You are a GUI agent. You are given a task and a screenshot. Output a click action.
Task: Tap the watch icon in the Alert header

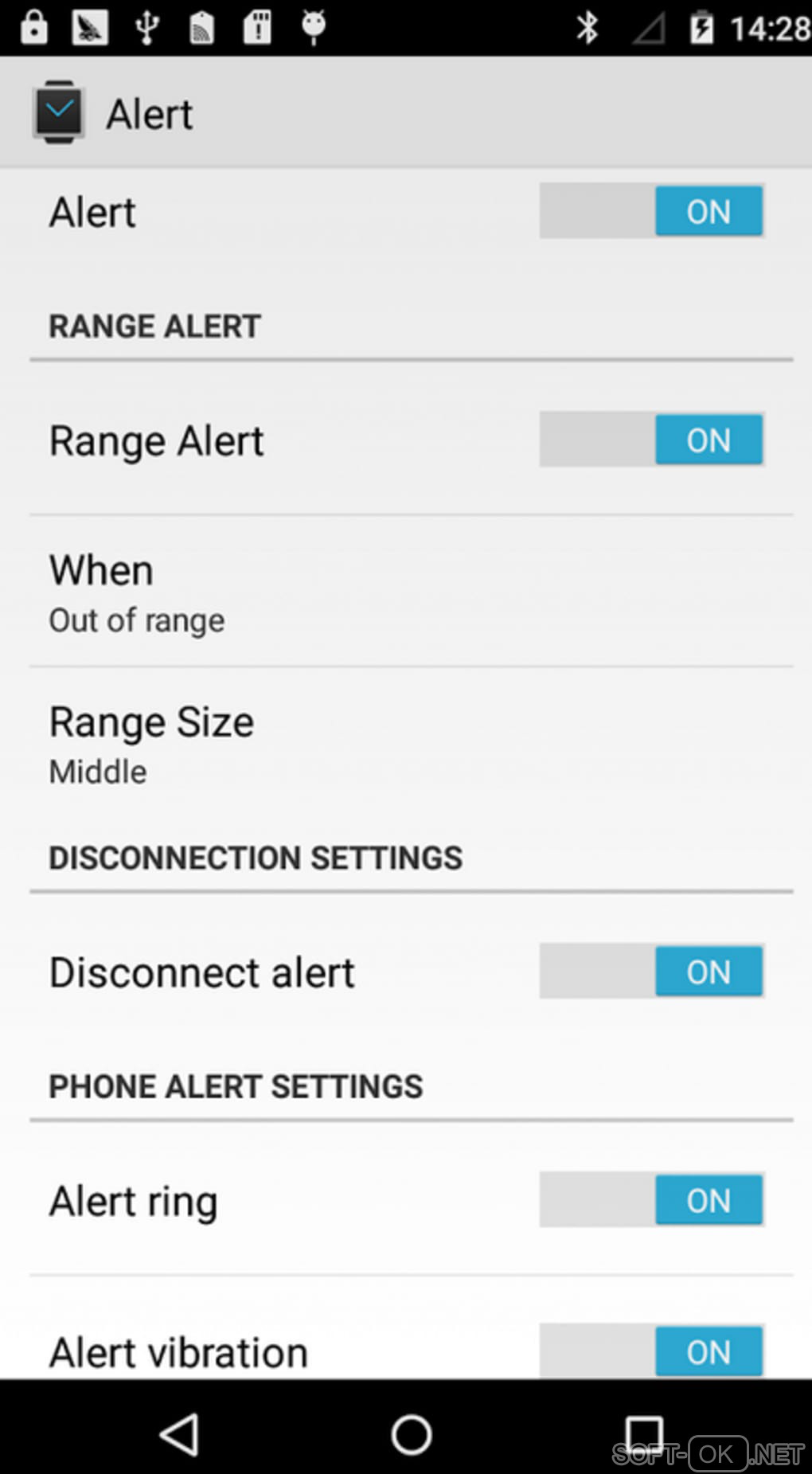click(x=59, y=112)
